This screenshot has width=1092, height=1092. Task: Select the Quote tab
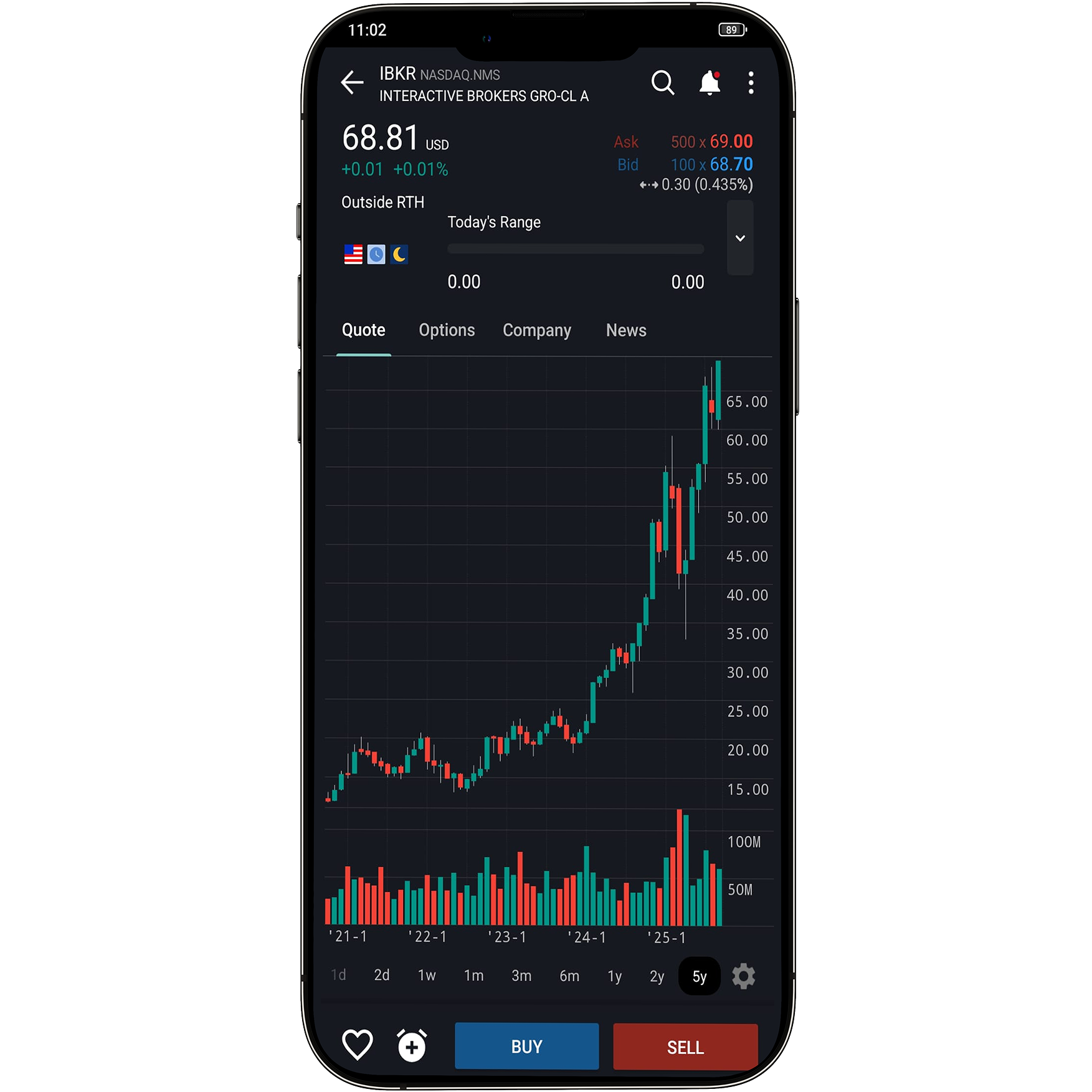(x=363, y=330)
